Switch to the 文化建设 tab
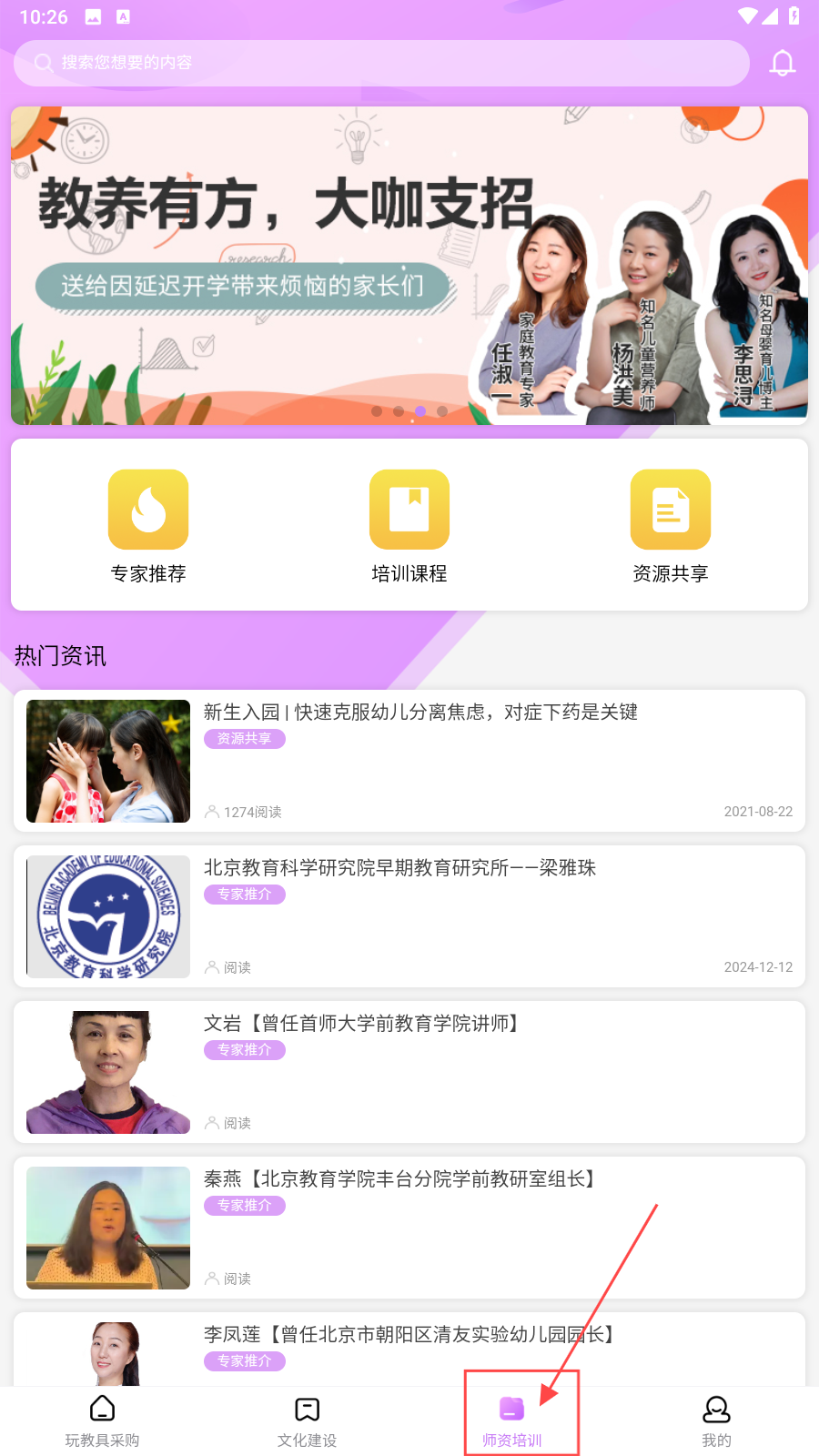 tap(308, 1421)
